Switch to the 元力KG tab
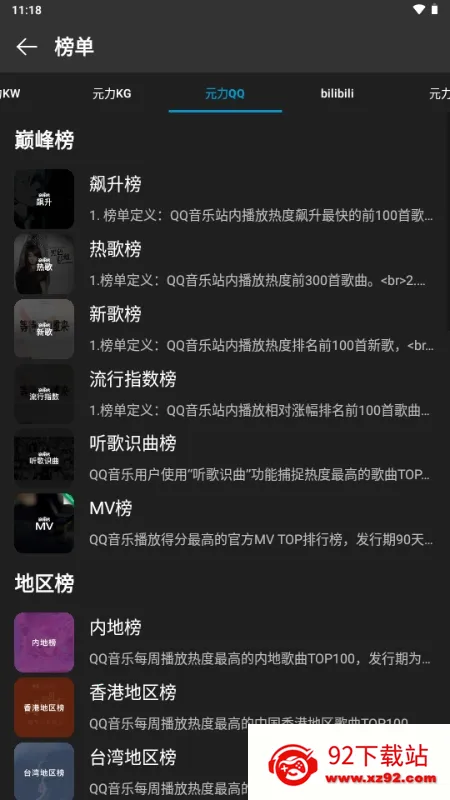 (x=112, y=94)
